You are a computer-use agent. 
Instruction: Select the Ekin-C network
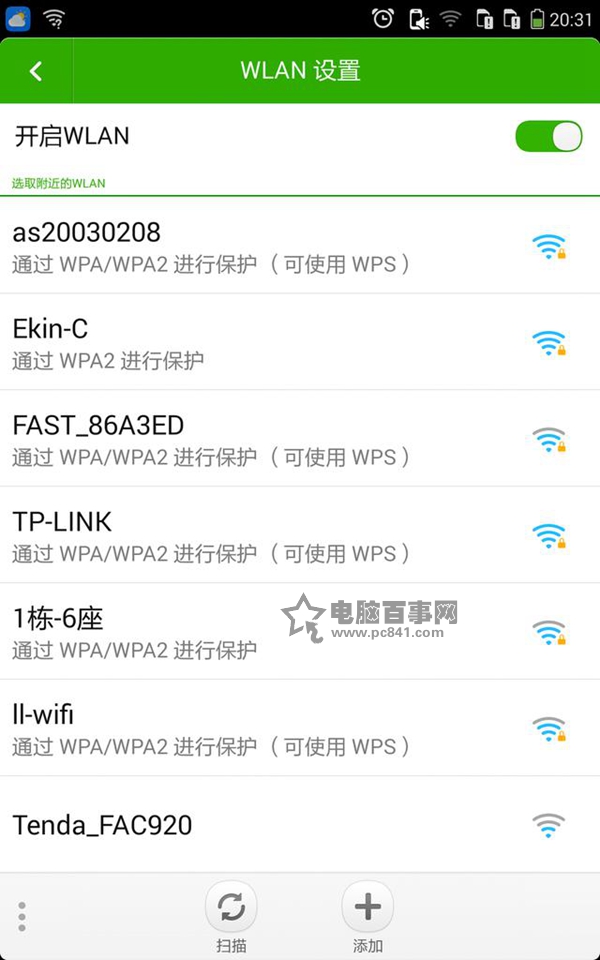(300, 342)
